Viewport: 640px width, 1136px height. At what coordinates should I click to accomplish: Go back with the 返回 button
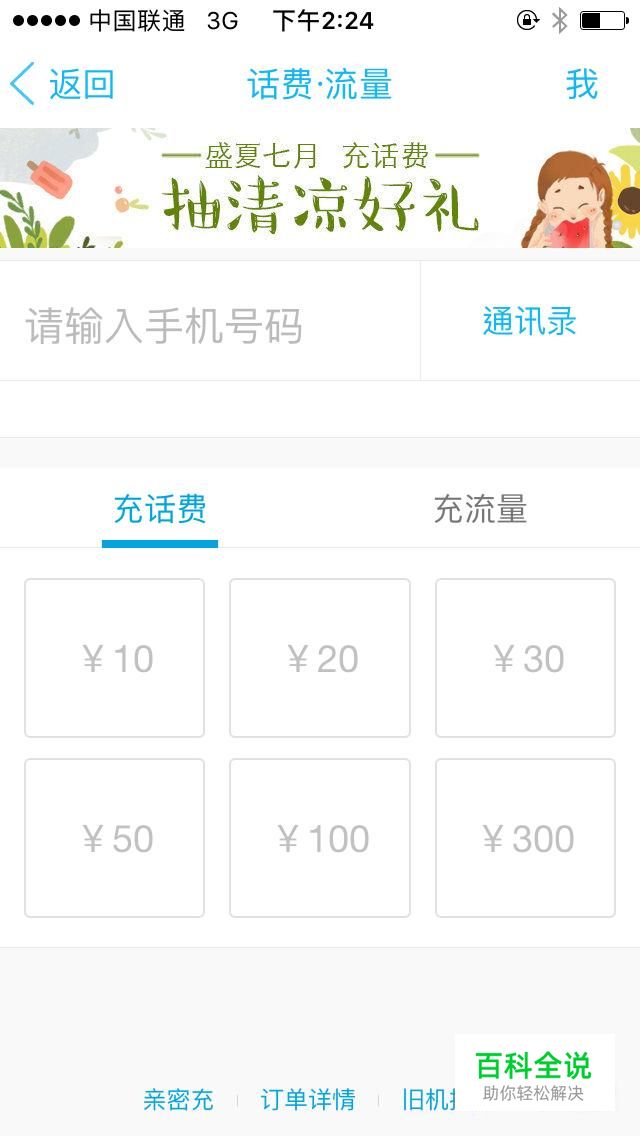pos(62,84)
